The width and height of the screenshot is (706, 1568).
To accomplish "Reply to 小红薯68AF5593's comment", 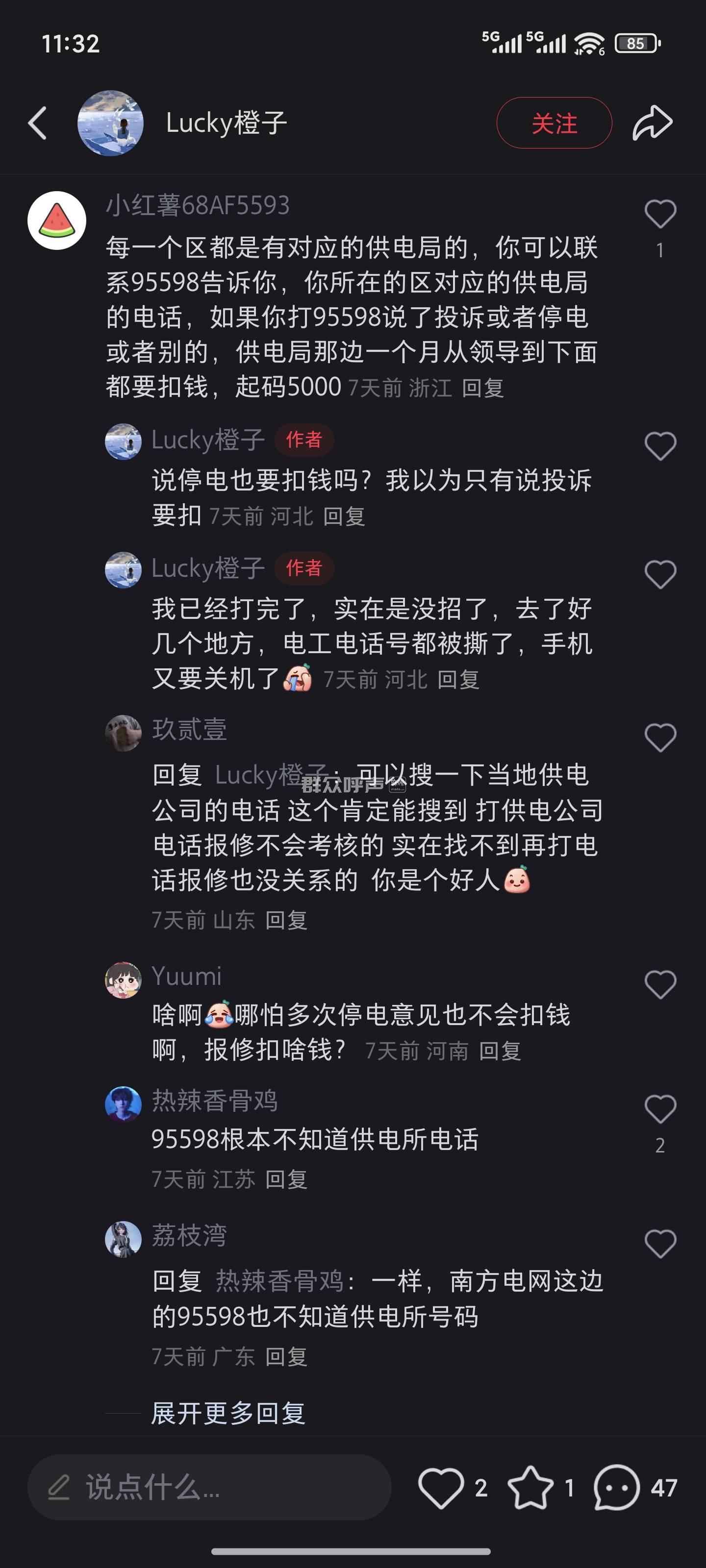I will [x=482, y=388].
